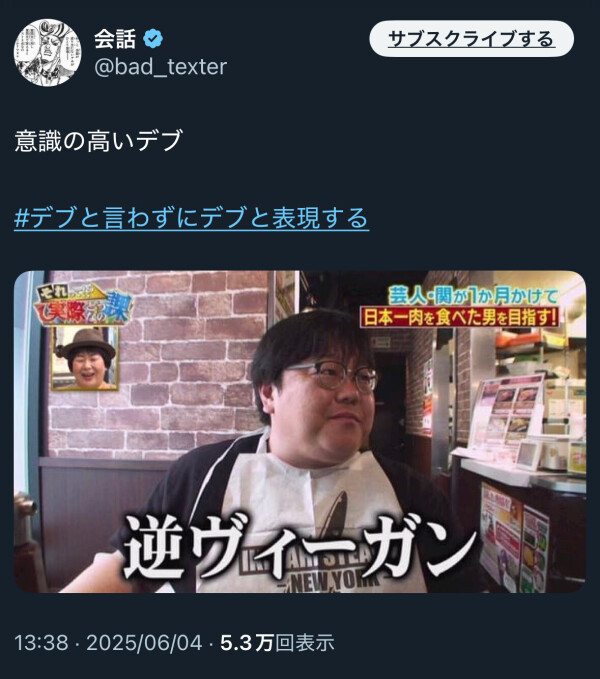Open the attached TV screenshot image

point(300,430)
